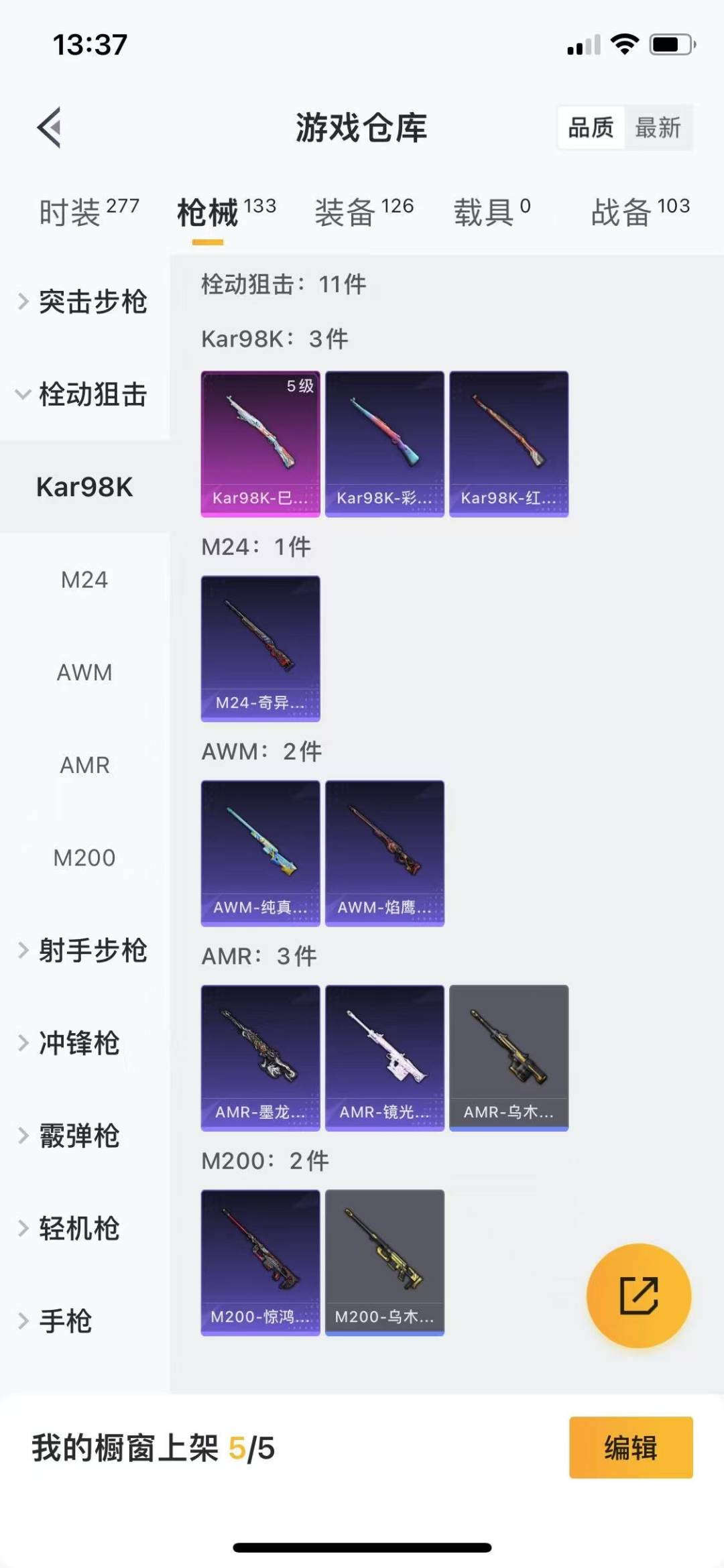Image resolution: width=724 pixels, height=1568 pixels.
Task: Tap the 编辑 button
Action: tap(630, 1447)
